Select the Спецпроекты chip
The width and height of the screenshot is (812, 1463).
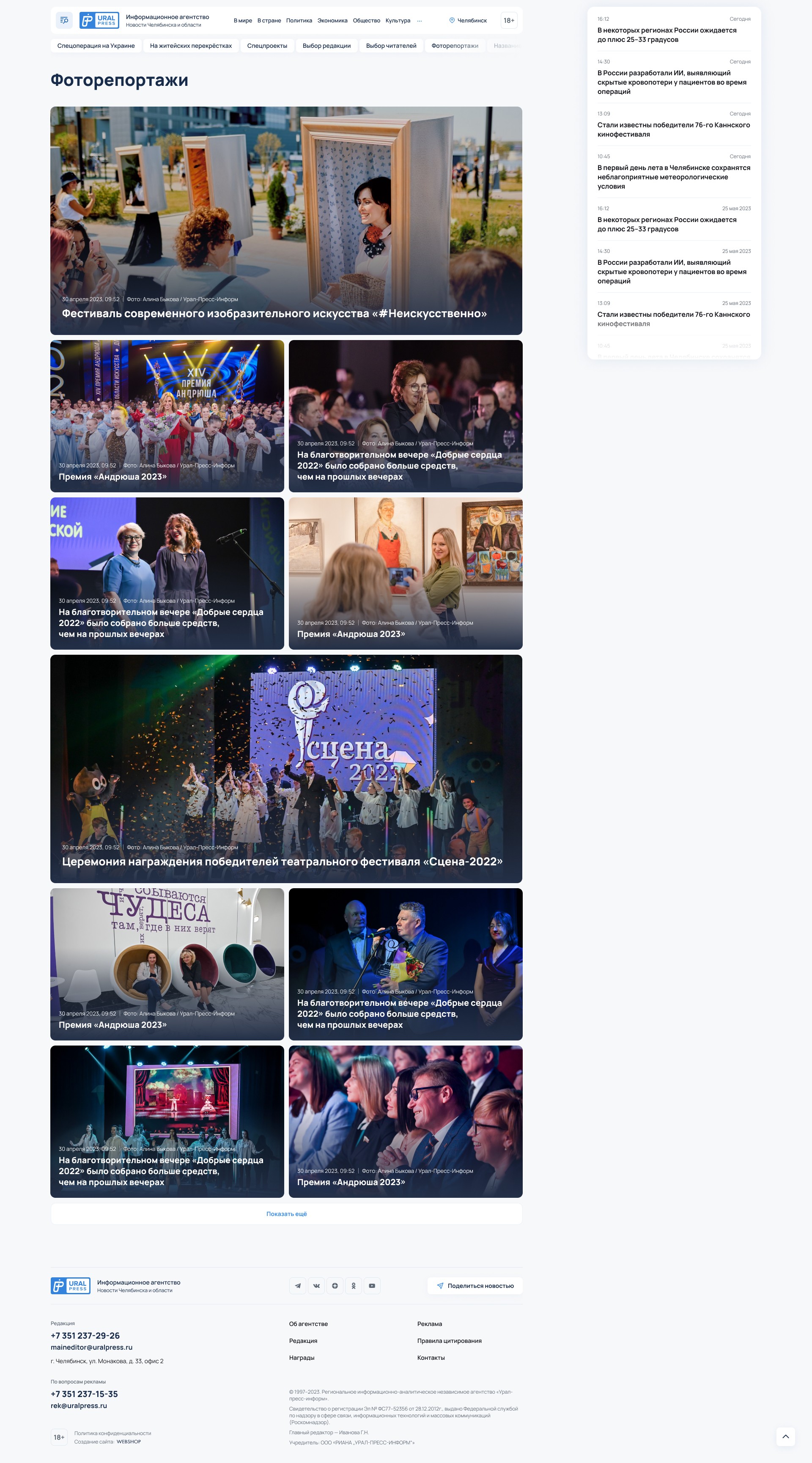tap(267, 46)
